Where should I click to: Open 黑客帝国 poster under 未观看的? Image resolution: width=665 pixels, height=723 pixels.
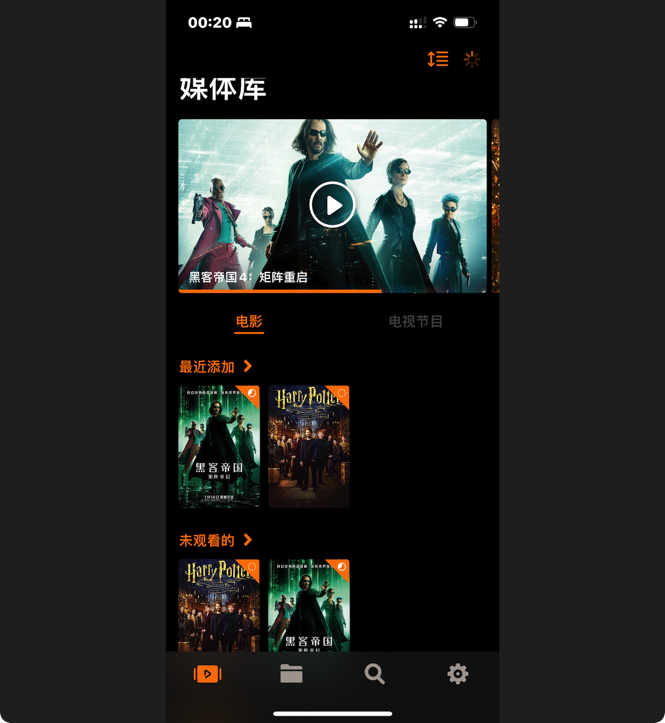pyautogui.click(x=309, y=605)
